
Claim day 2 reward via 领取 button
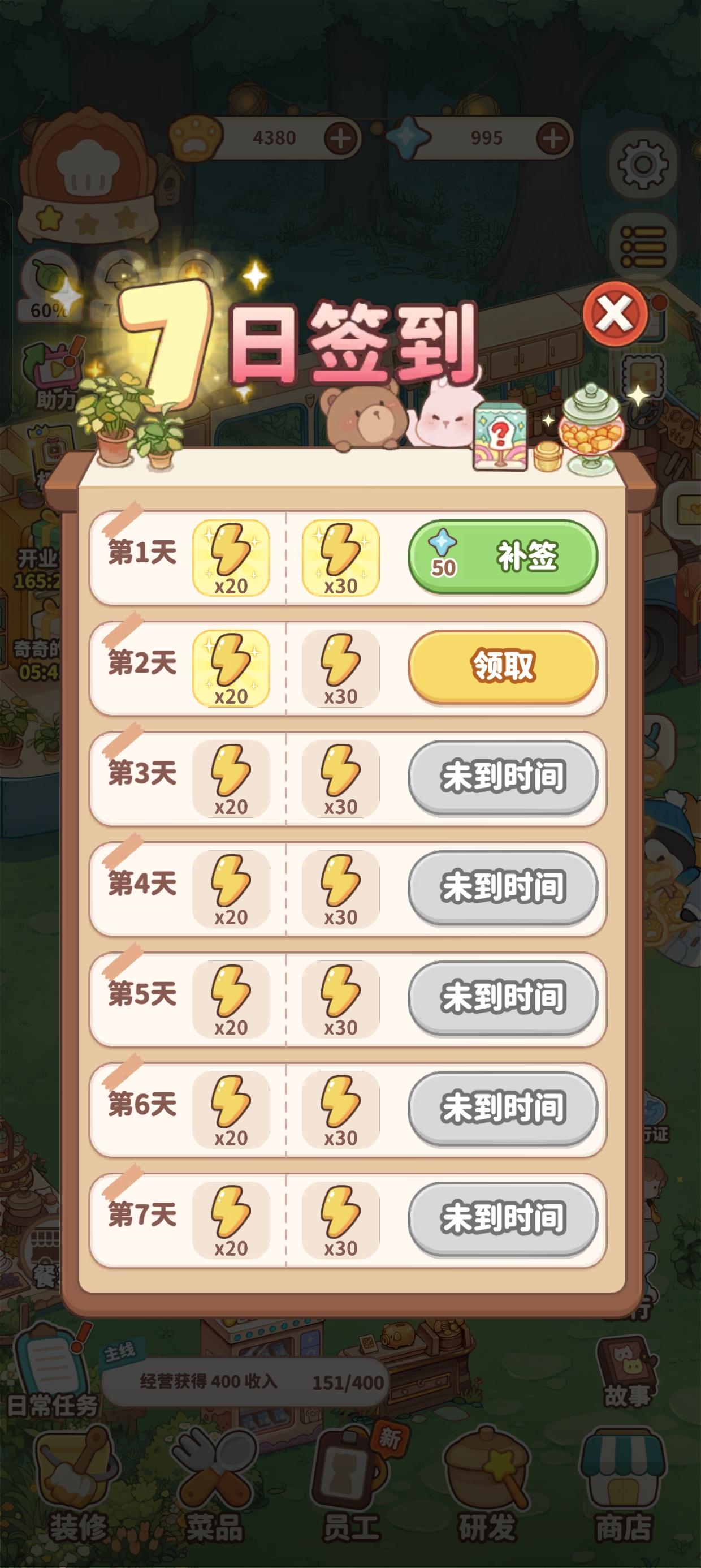[x=503, y=667]
